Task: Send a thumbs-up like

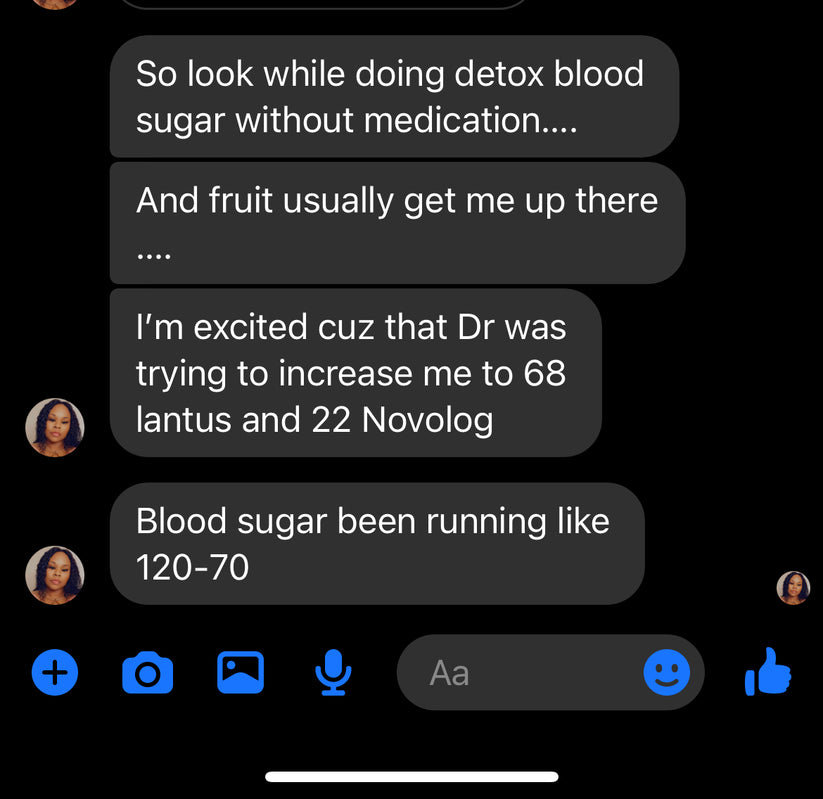Action: click(768, 672)
